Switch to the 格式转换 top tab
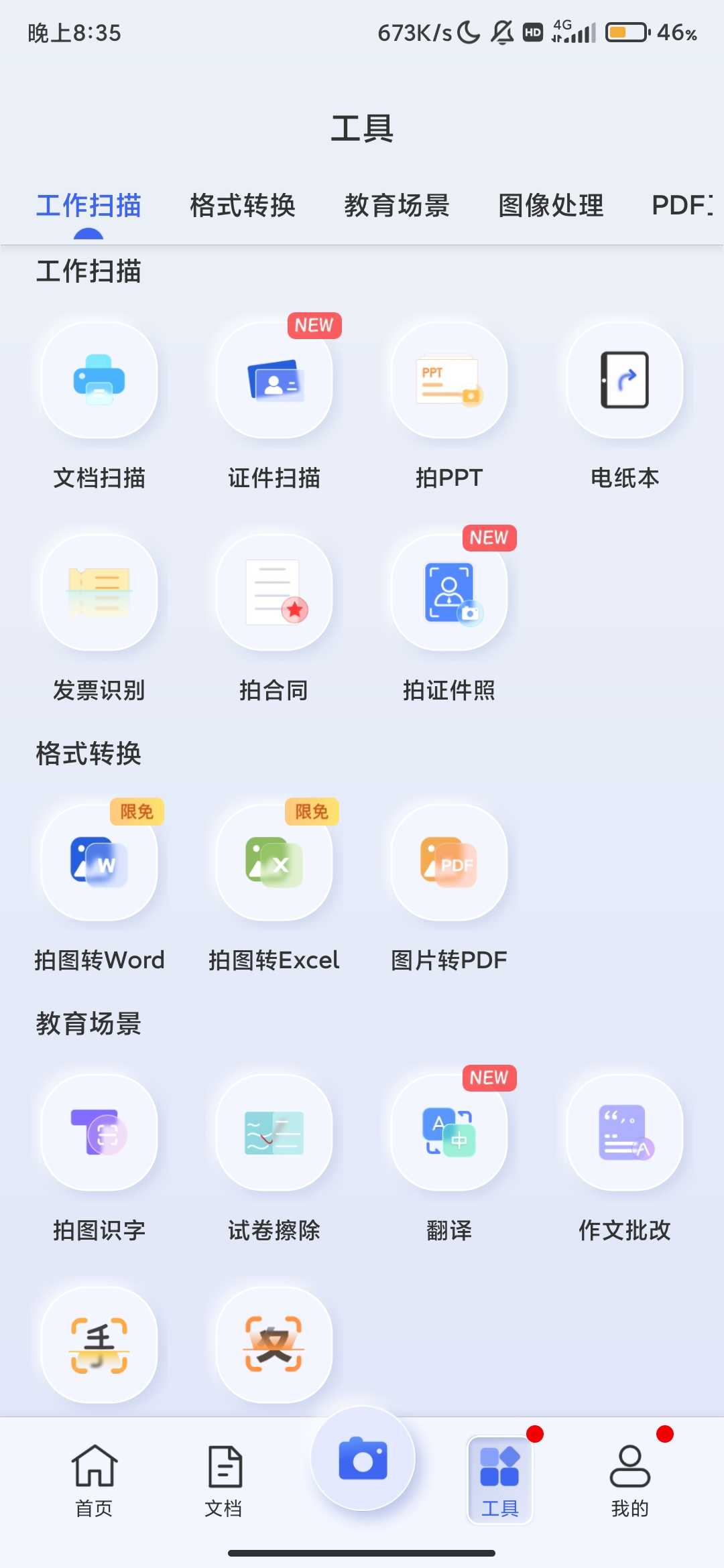The image size is (724, 1568). click(x=243, y=206)
